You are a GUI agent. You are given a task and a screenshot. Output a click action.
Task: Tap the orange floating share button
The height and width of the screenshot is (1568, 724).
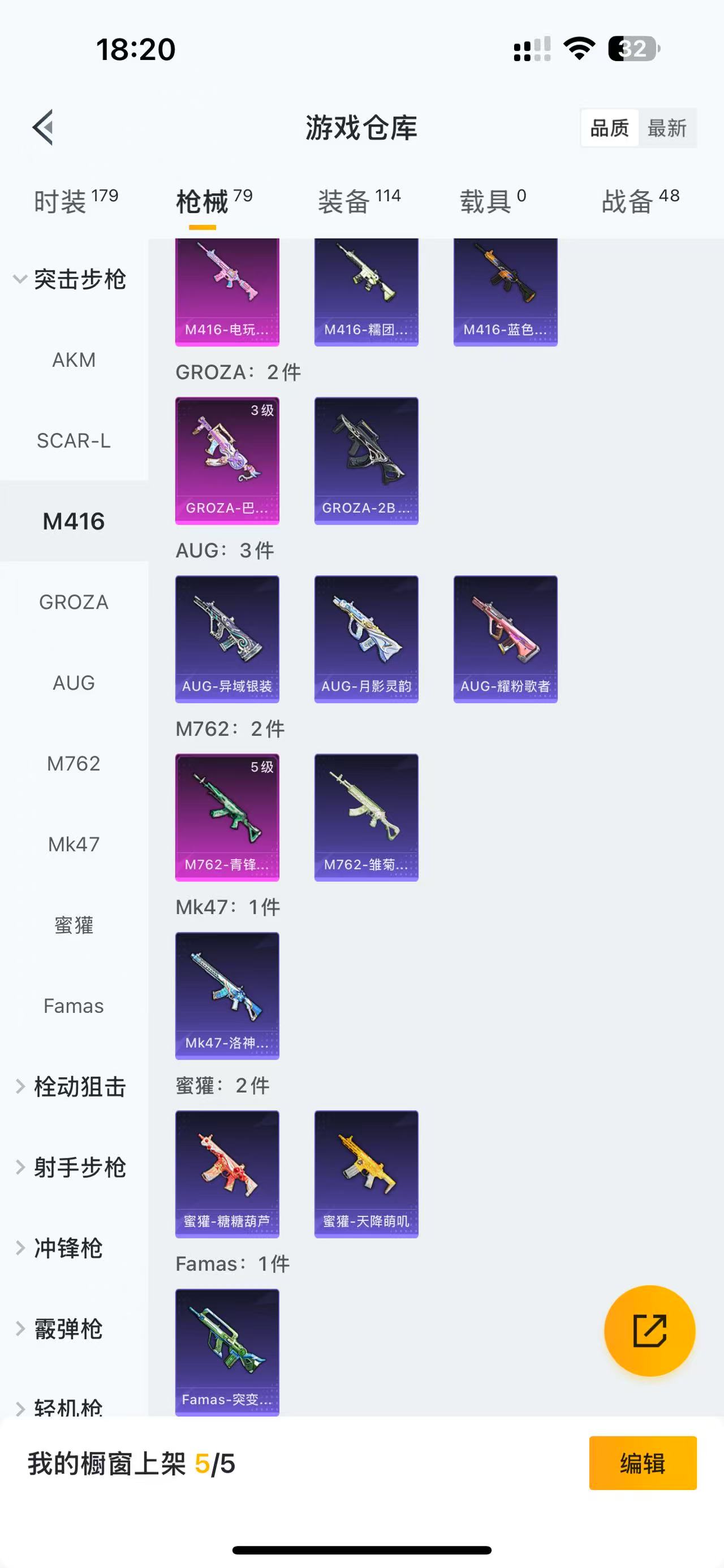pyautogui.click(x=649, y=1331)
